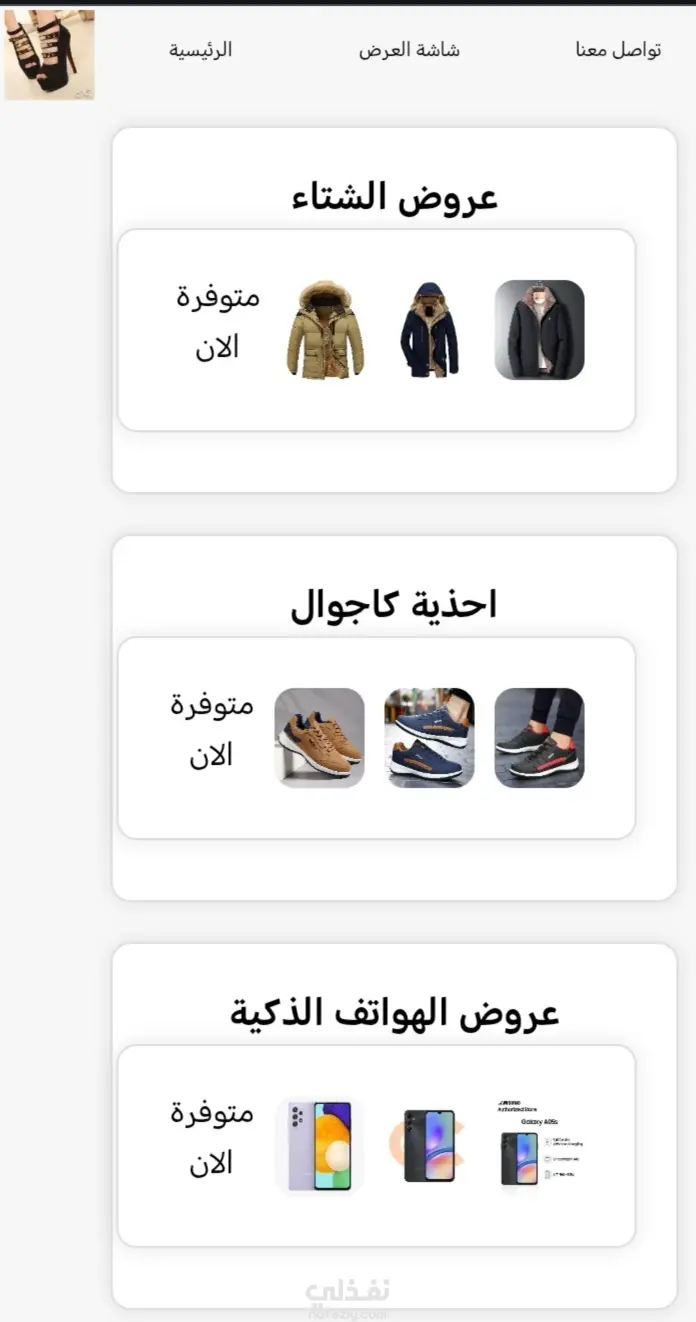View the black phone with orange background
The image size is (696, 1322).
pos(430,1146)
